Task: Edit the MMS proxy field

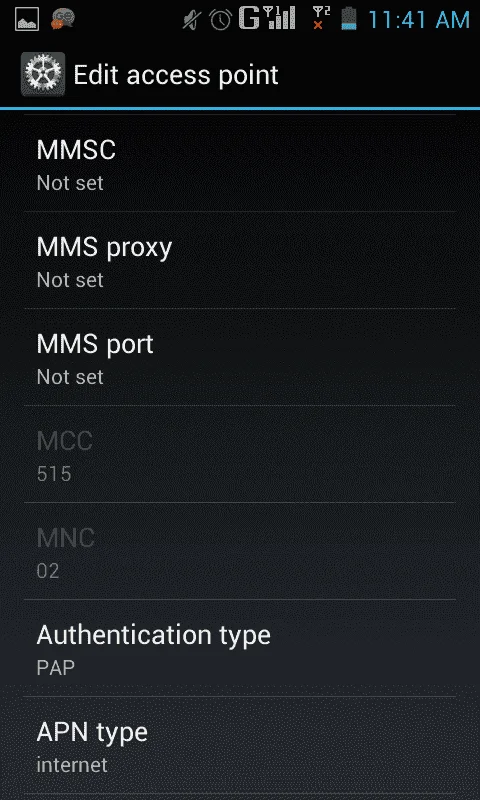Action: [240, 260]
